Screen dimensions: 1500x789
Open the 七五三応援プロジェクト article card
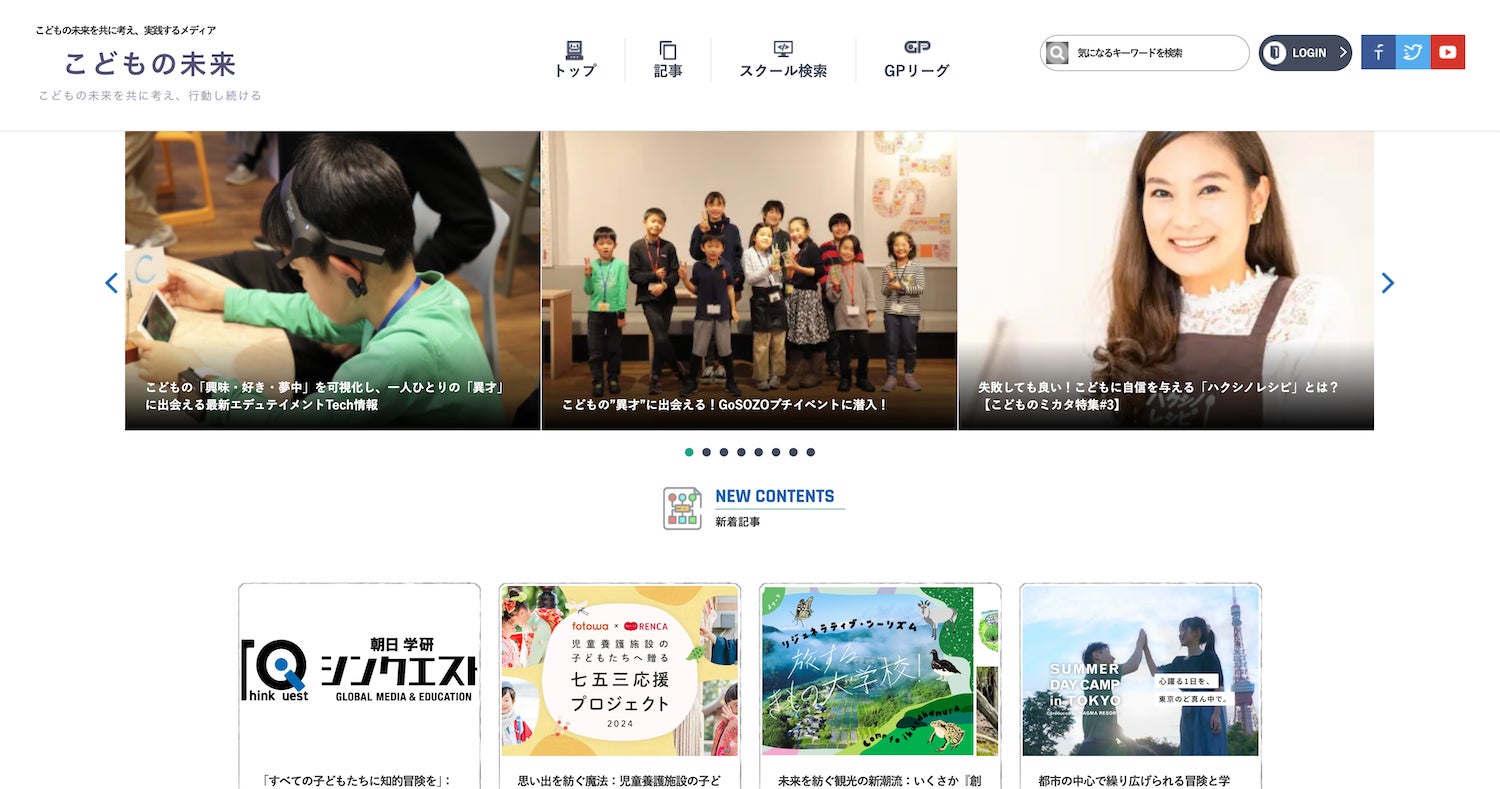619,670
